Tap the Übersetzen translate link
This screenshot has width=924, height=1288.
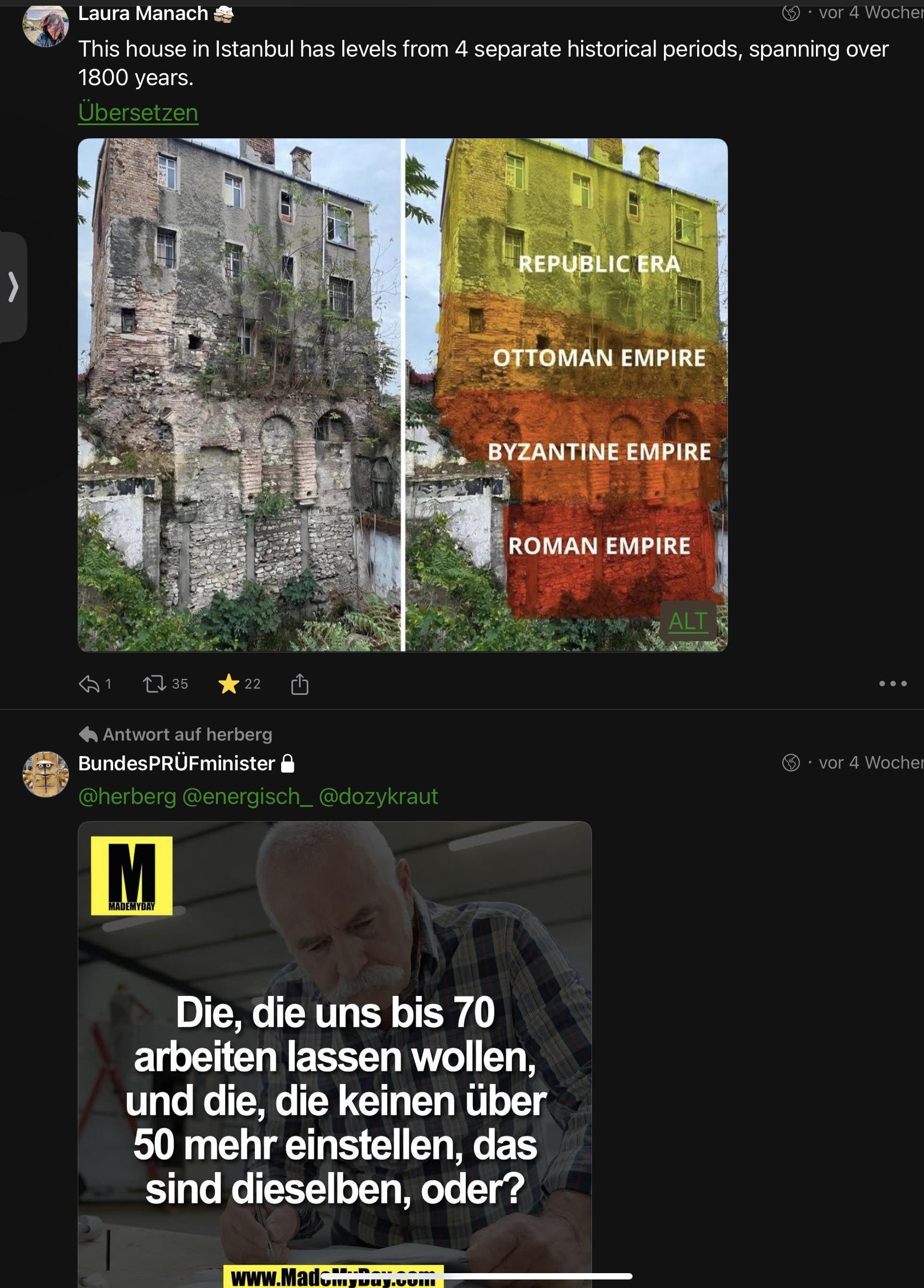click(138, 113)
